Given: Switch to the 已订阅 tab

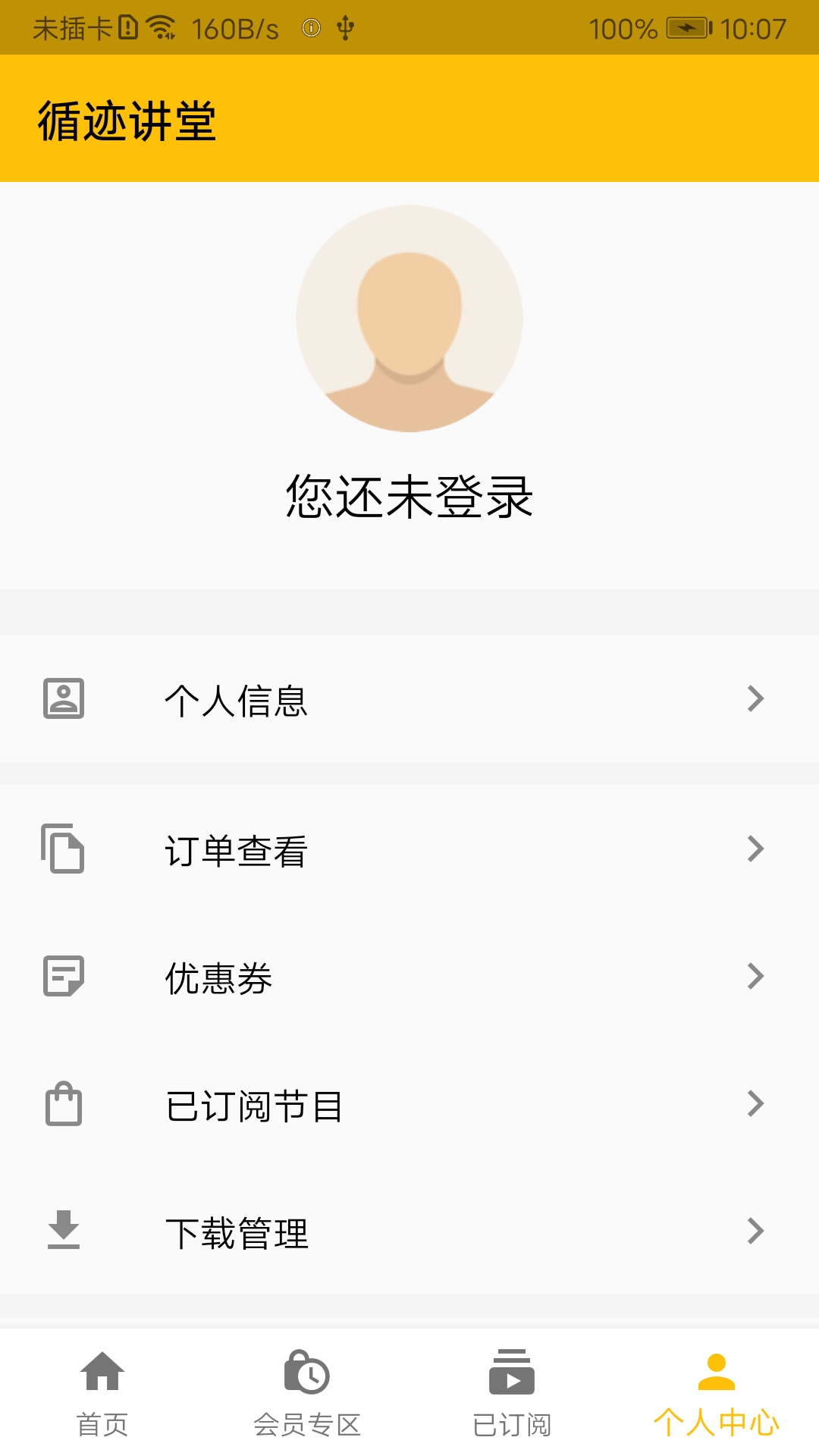Looking at the screenshot, I should 512,1403.
